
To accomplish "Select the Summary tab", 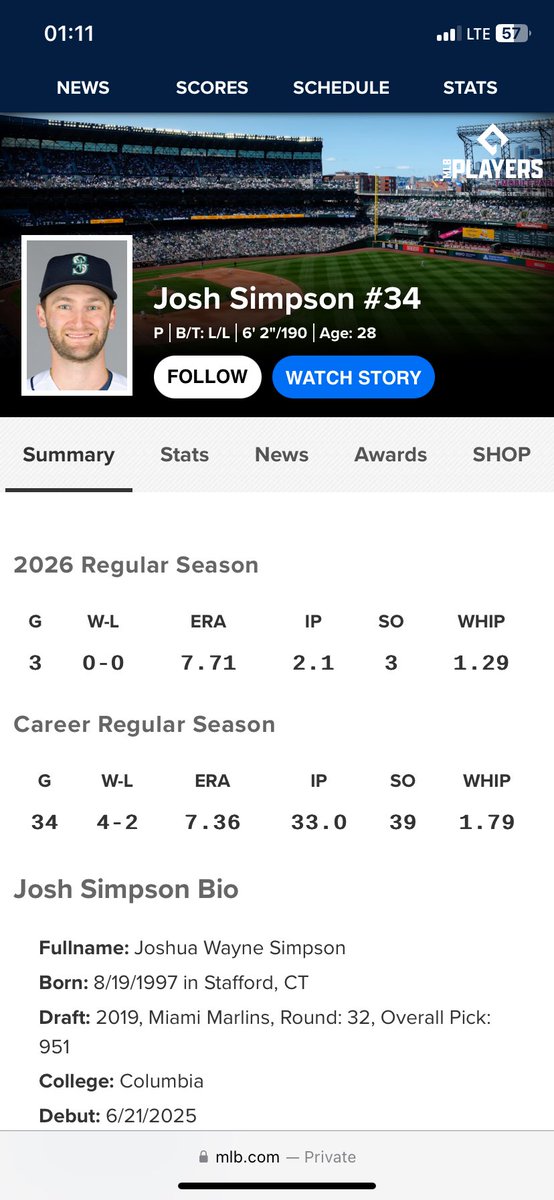I will point(68,455).
